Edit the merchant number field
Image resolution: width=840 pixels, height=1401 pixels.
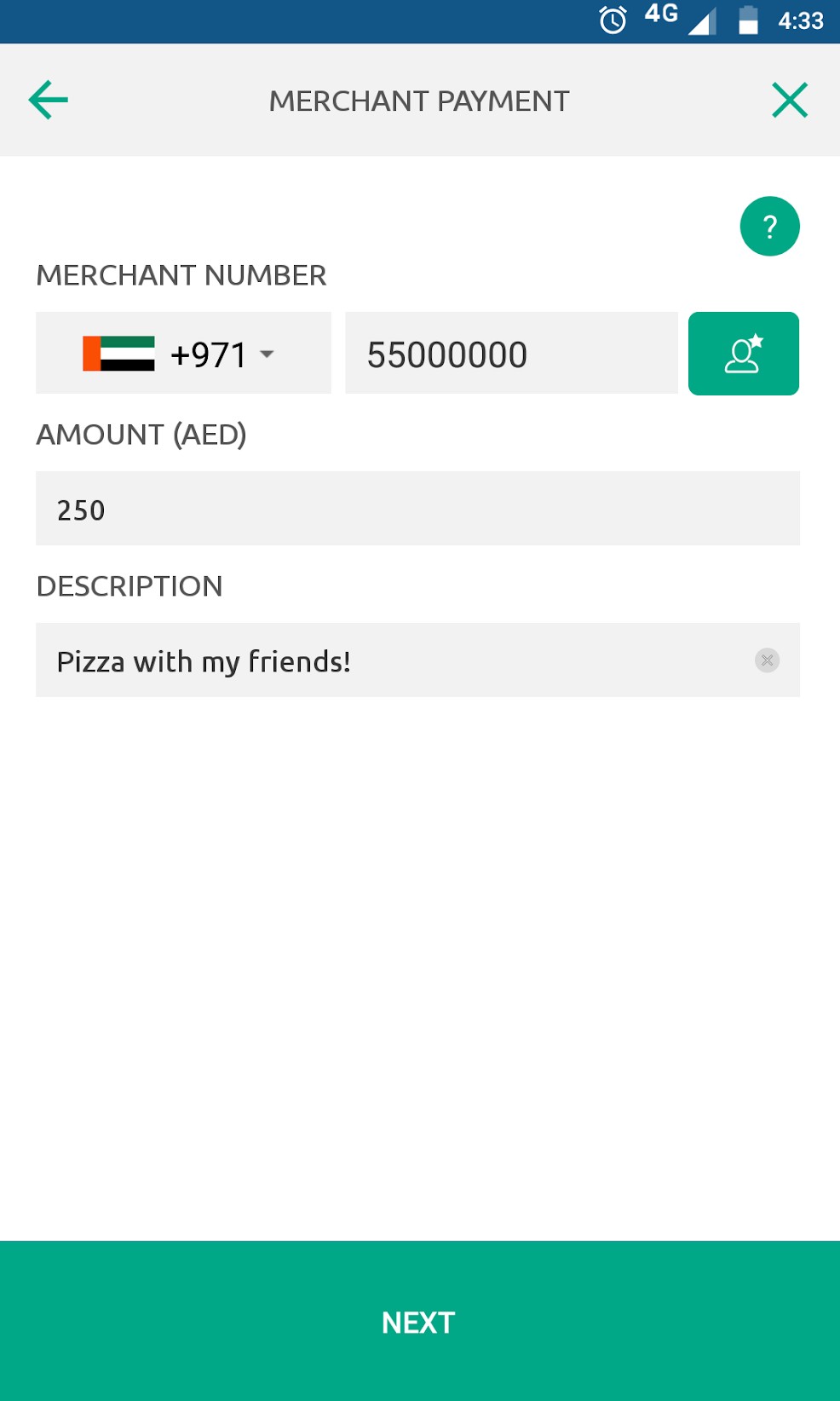point(510,354)
